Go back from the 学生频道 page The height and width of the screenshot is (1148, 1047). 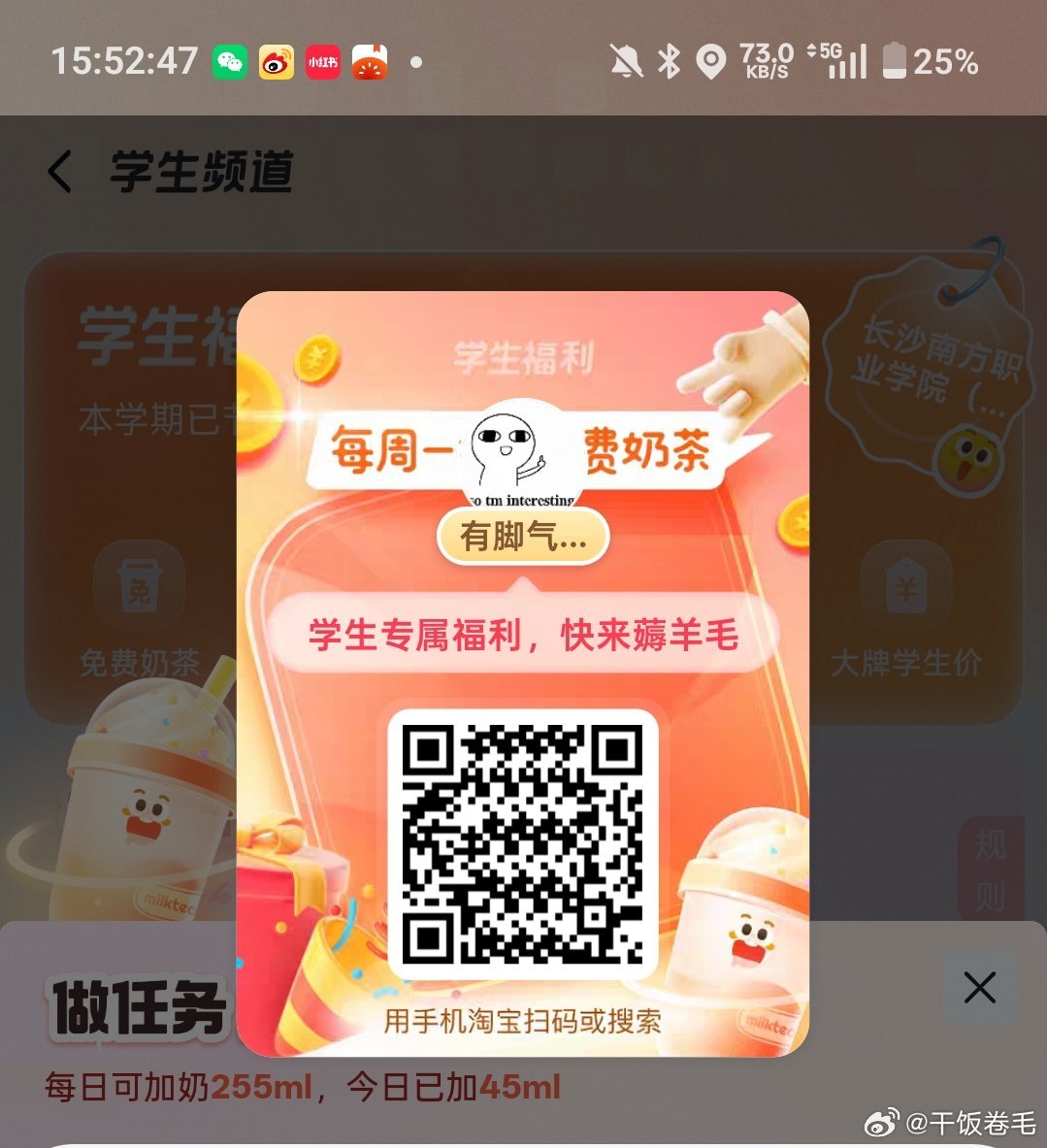60,172
